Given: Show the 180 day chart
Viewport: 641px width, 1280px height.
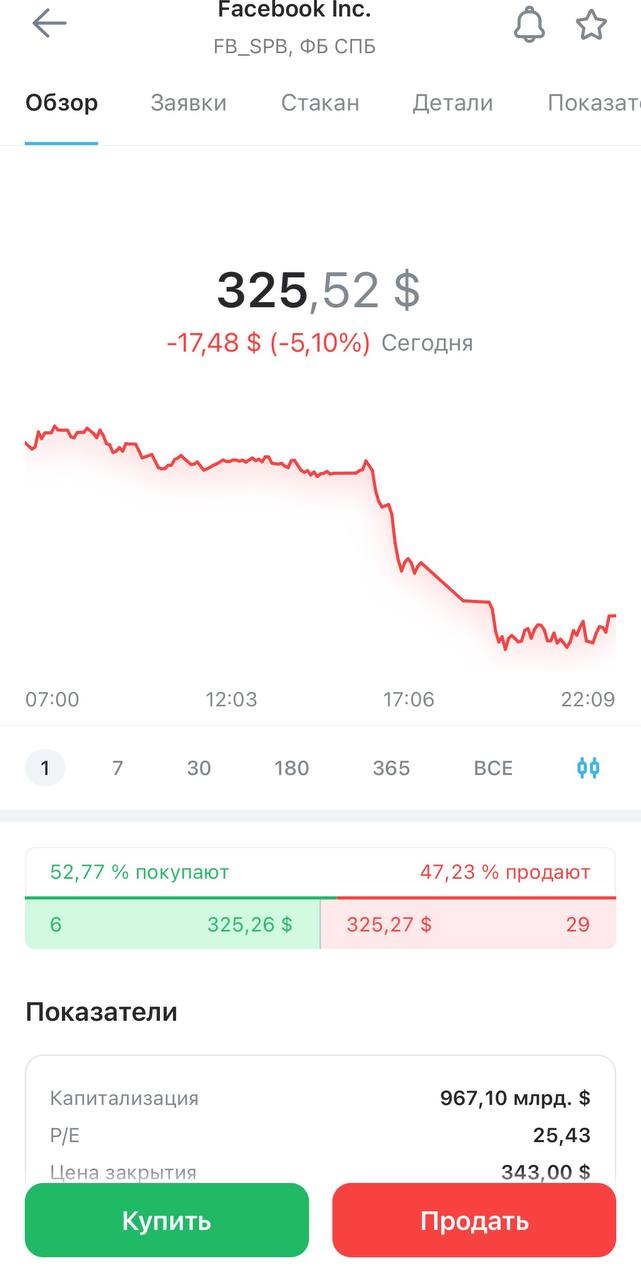Looking at the screenshot, I should point(292,768).
